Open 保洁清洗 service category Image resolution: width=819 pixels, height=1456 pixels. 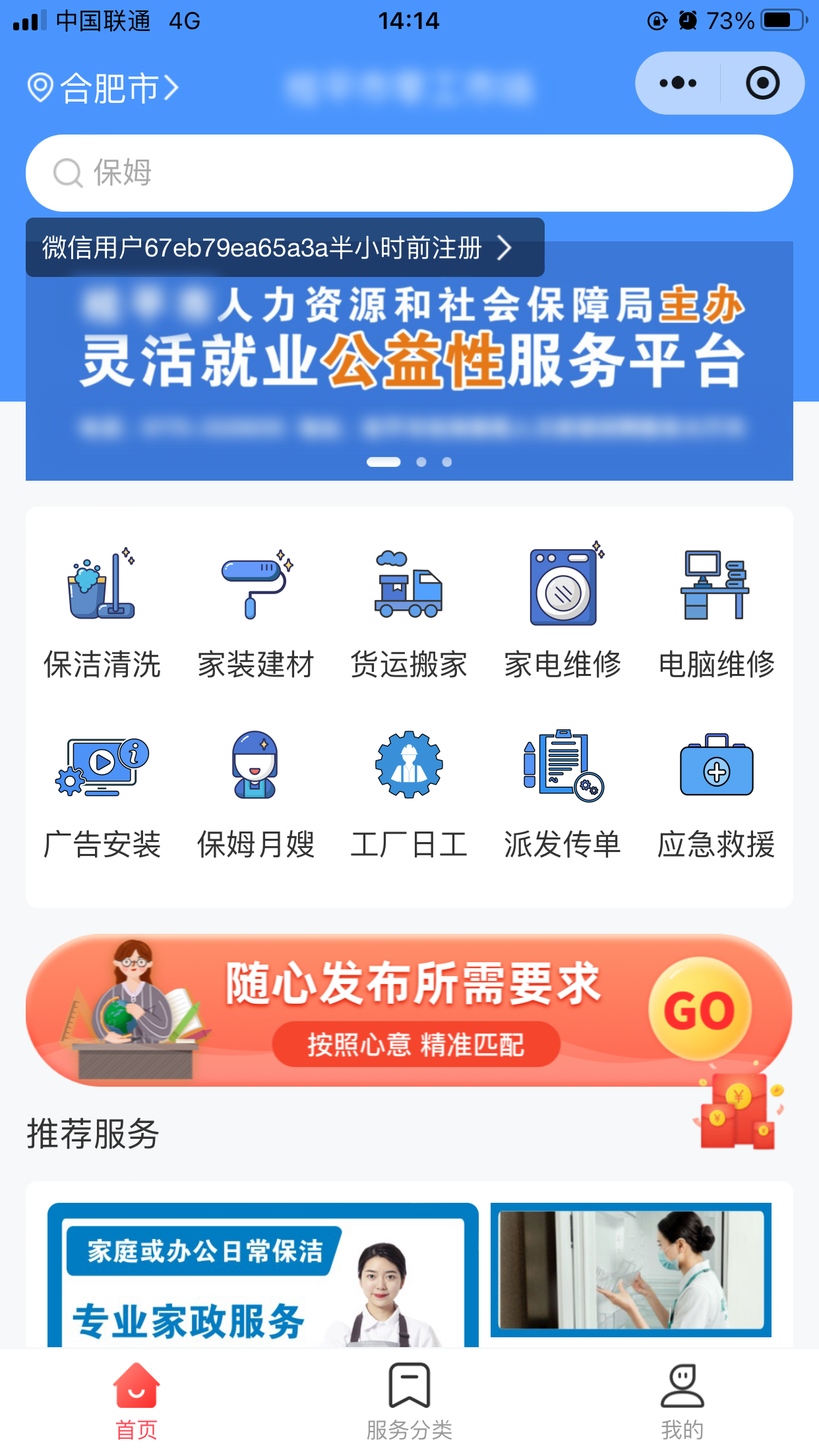(102, 613)
